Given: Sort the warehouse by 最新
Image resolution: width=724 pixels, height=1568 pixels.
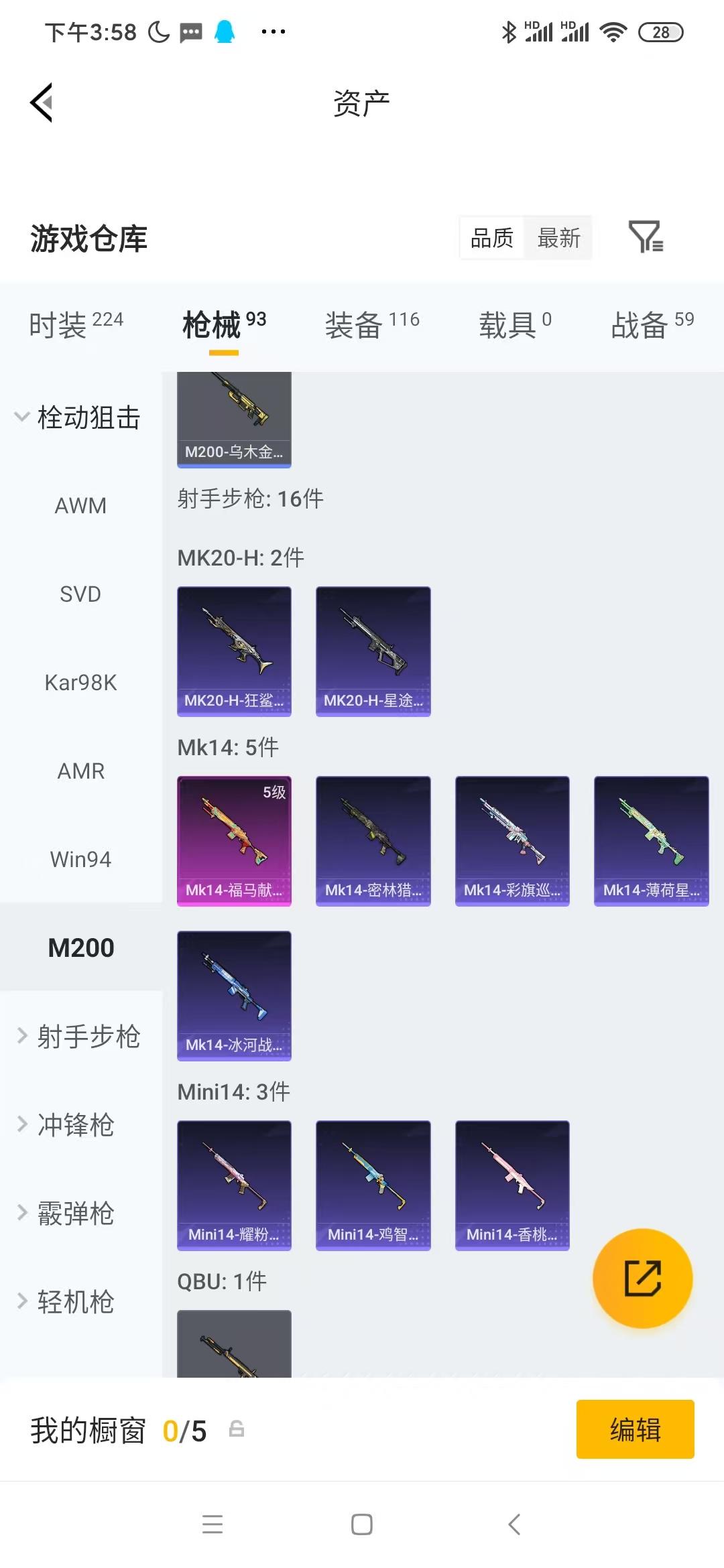Looking at the screenshot, I should pyautogui.click(x=558, y=238).
